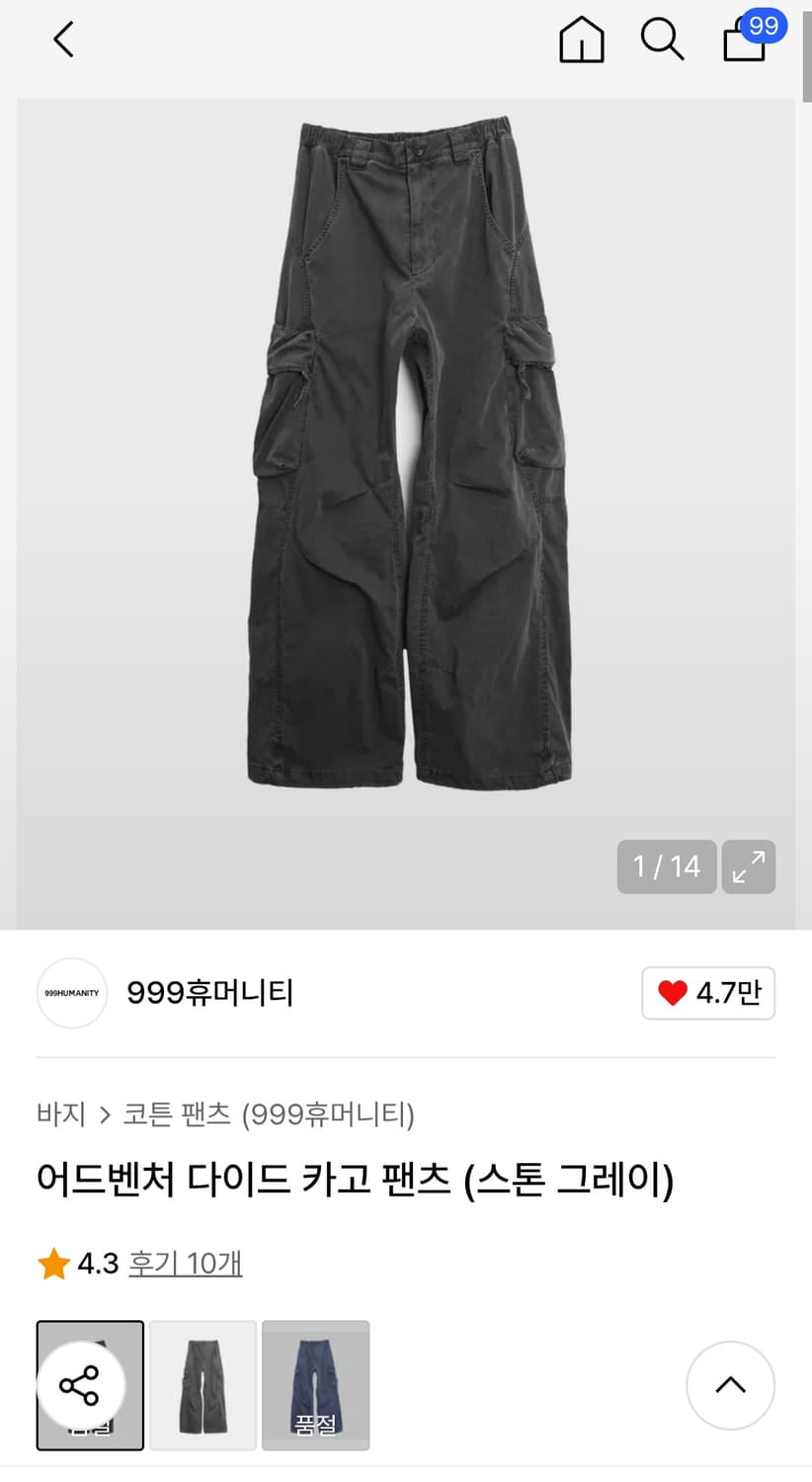Tap the 4.7만 likes counter button
Viewport: 812px width, 1482px height.
tap(708, 993)
